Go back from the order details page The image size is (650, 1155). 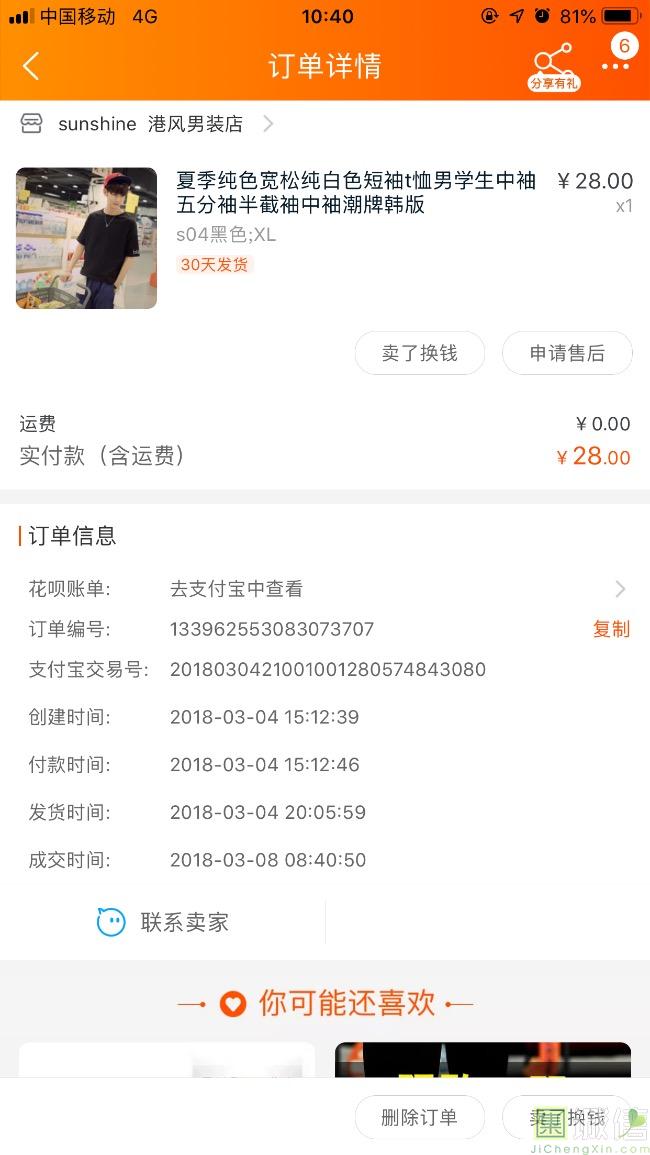31,66
